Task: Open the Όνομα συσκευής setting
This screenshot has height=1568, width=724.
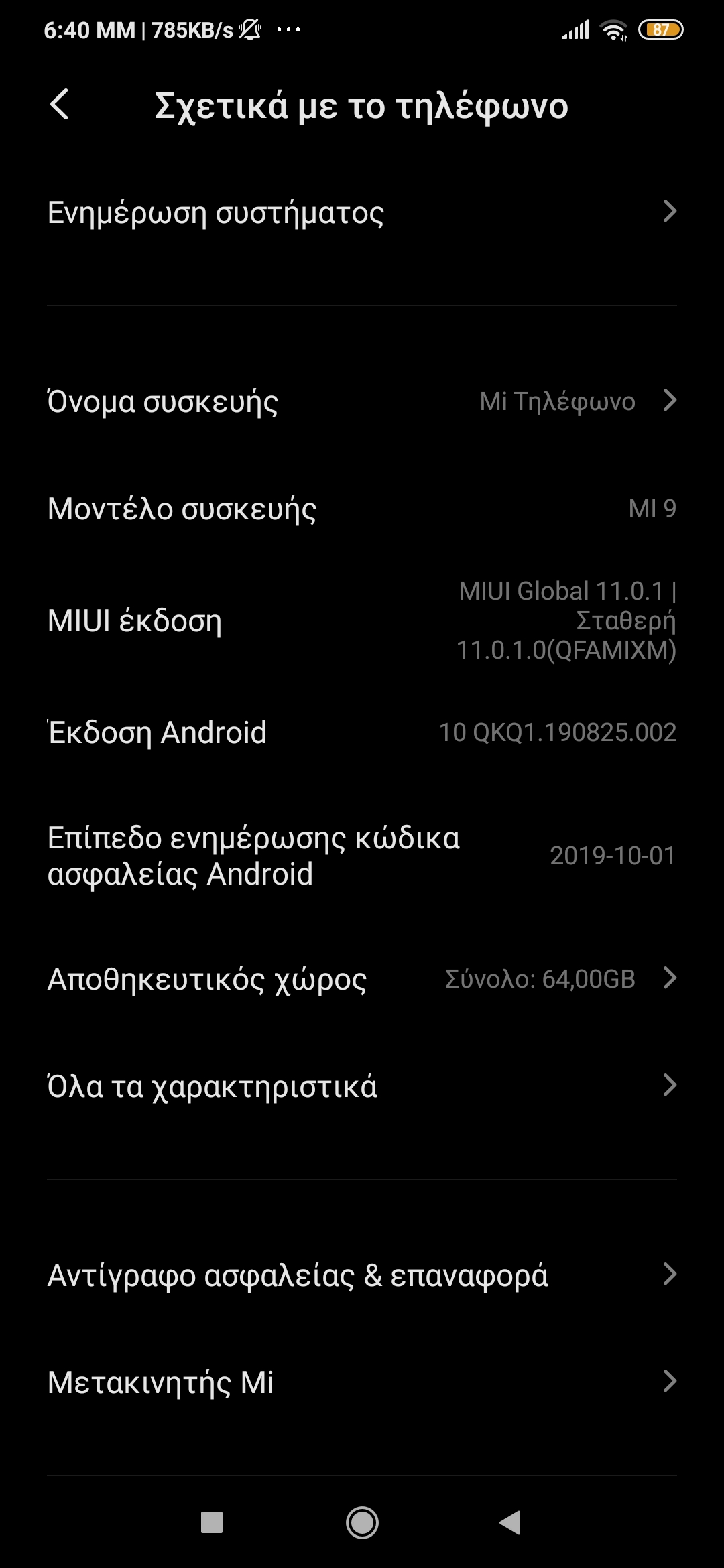Action: pyautogui.click(x=362, y=401)
